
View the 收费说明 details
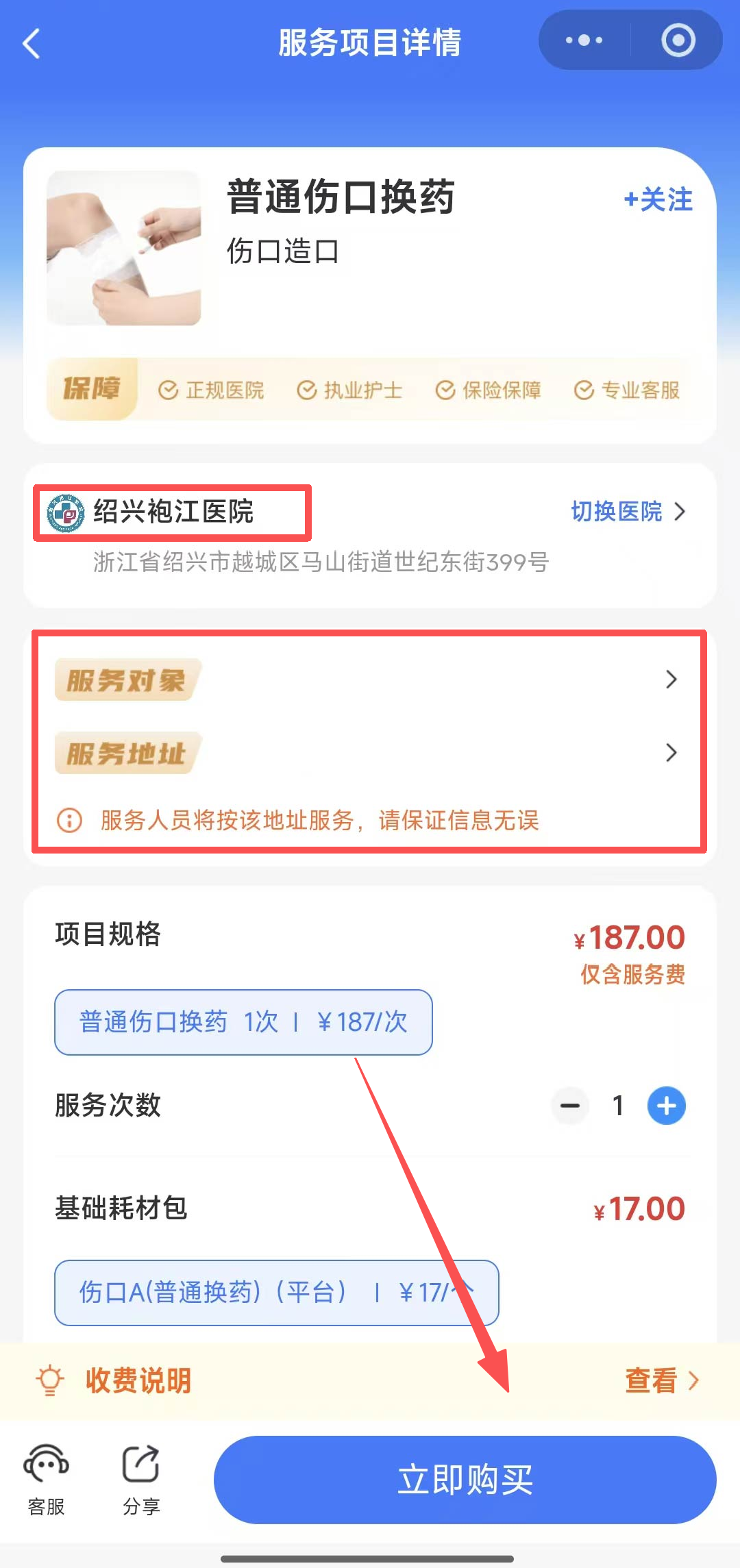(661, 1380)
